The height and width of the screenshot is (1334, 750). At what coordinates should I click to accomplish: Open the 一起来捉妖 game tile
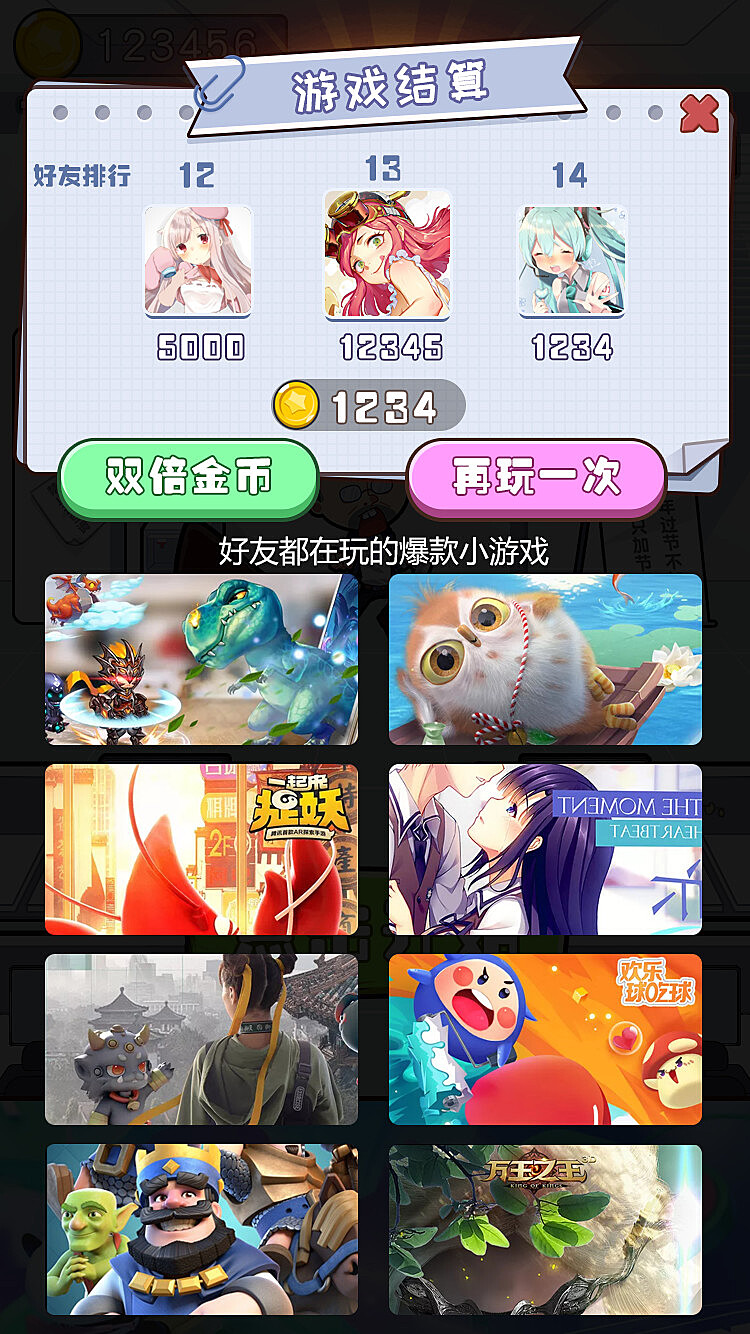[201, 849]
